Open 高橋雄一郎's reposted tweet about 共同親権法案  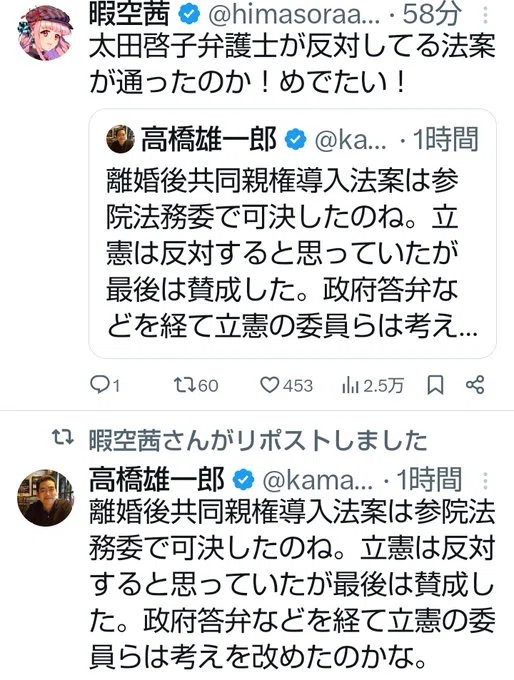tap(292, 585)
